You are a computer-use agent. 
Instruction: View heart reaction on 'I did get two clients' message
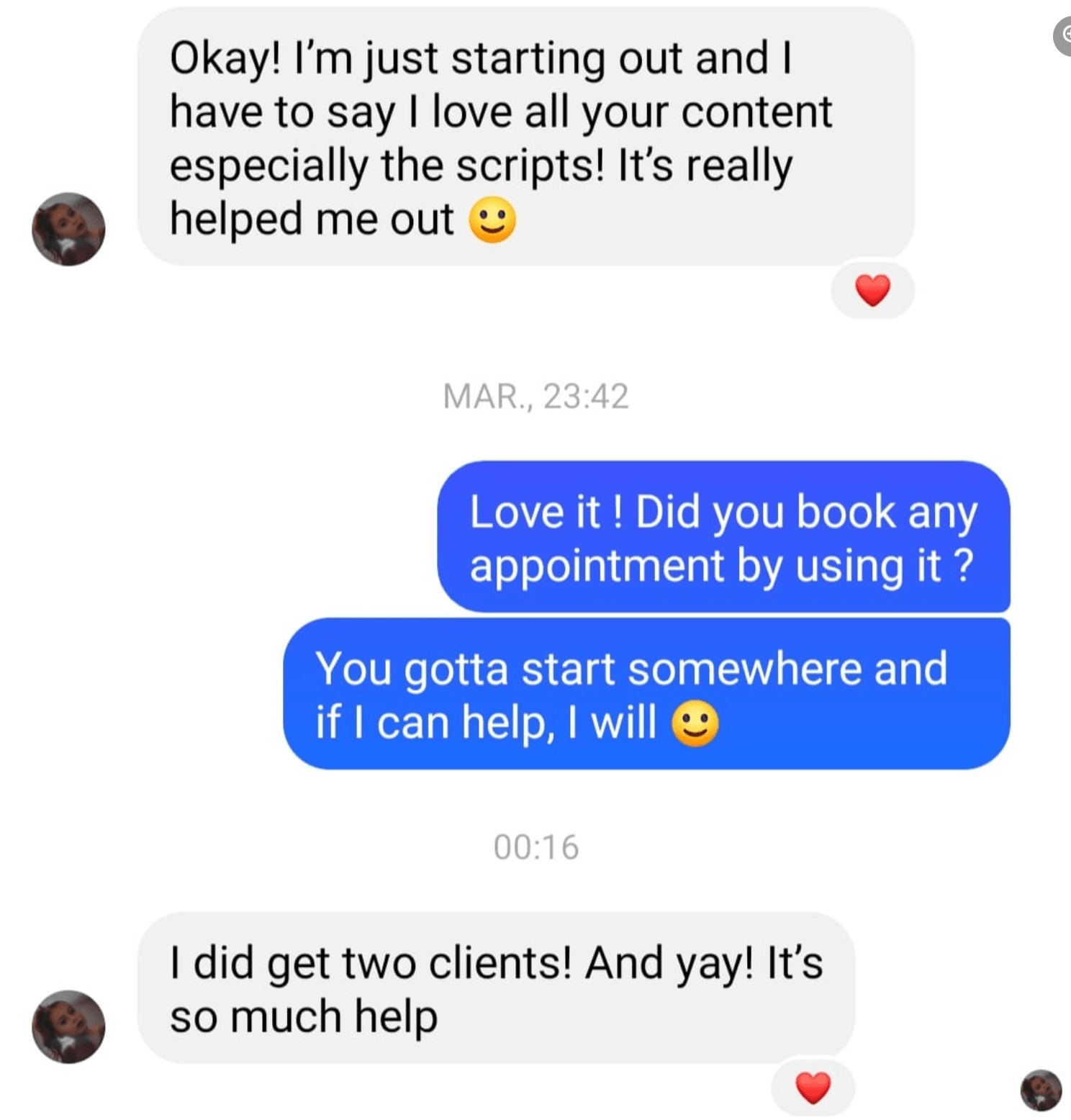click(x=813, y=1087)
